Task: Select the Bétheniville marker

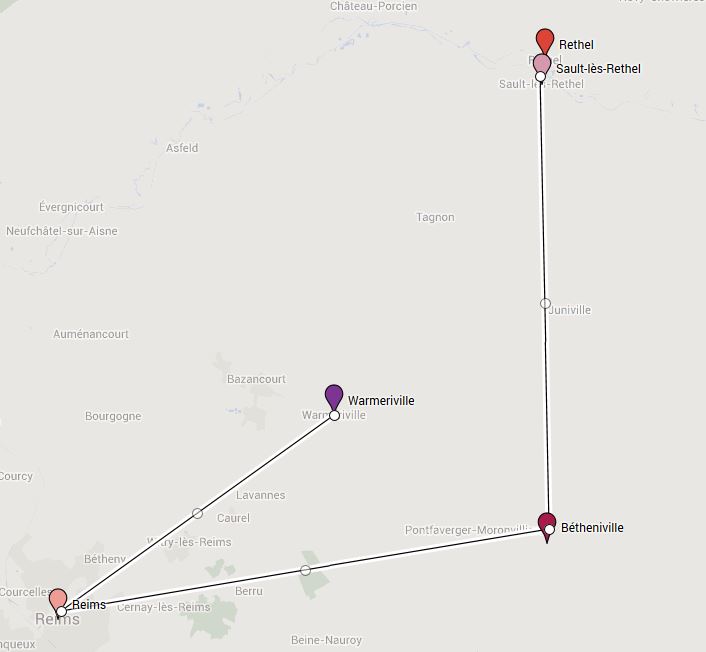Action: pyautogui.click(x=547, y=523)
